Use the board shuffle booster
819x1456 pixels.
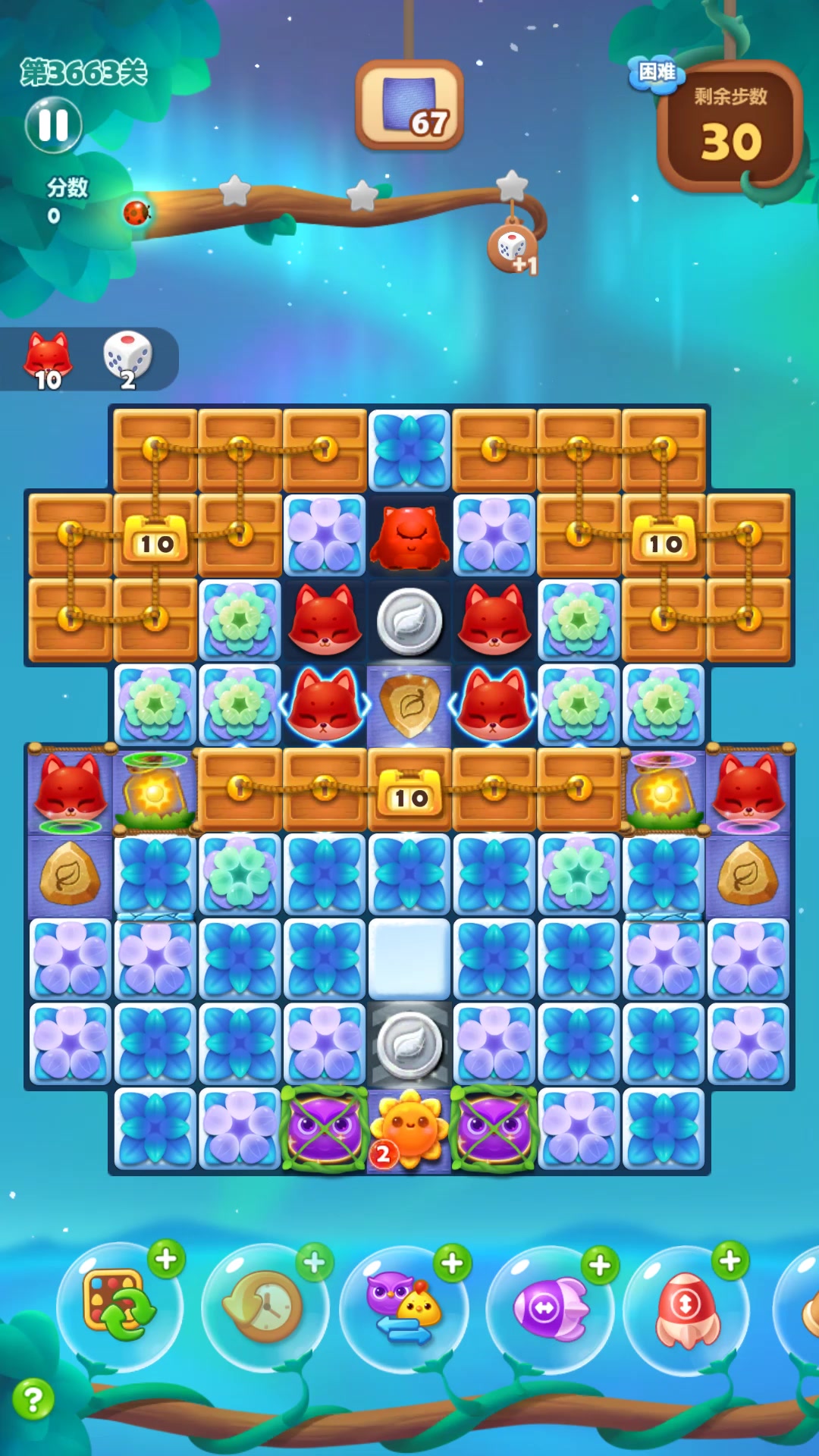tap(120, 1306)
